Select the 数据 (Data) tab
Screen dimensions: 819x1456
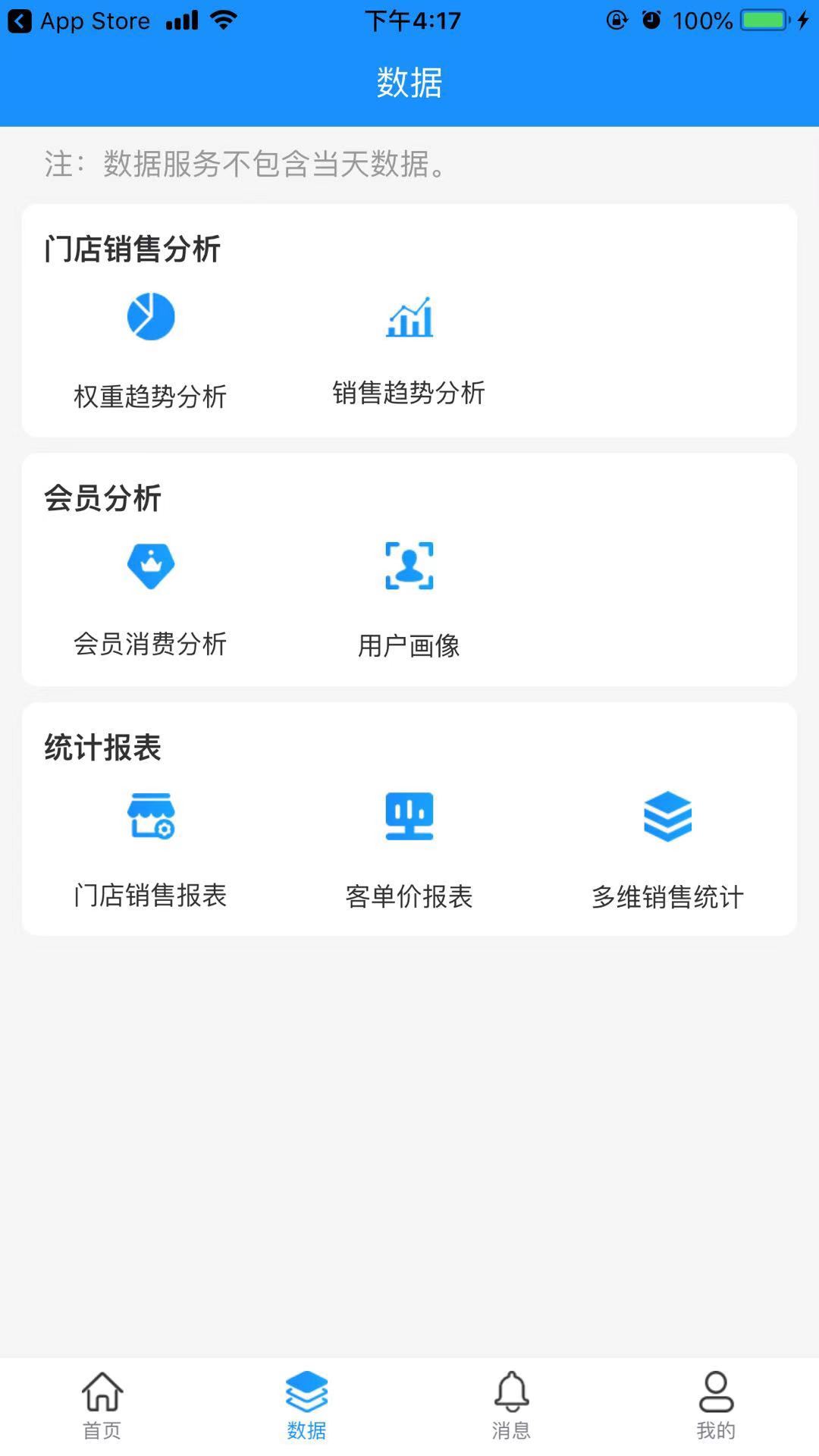tap(306, 1404)
